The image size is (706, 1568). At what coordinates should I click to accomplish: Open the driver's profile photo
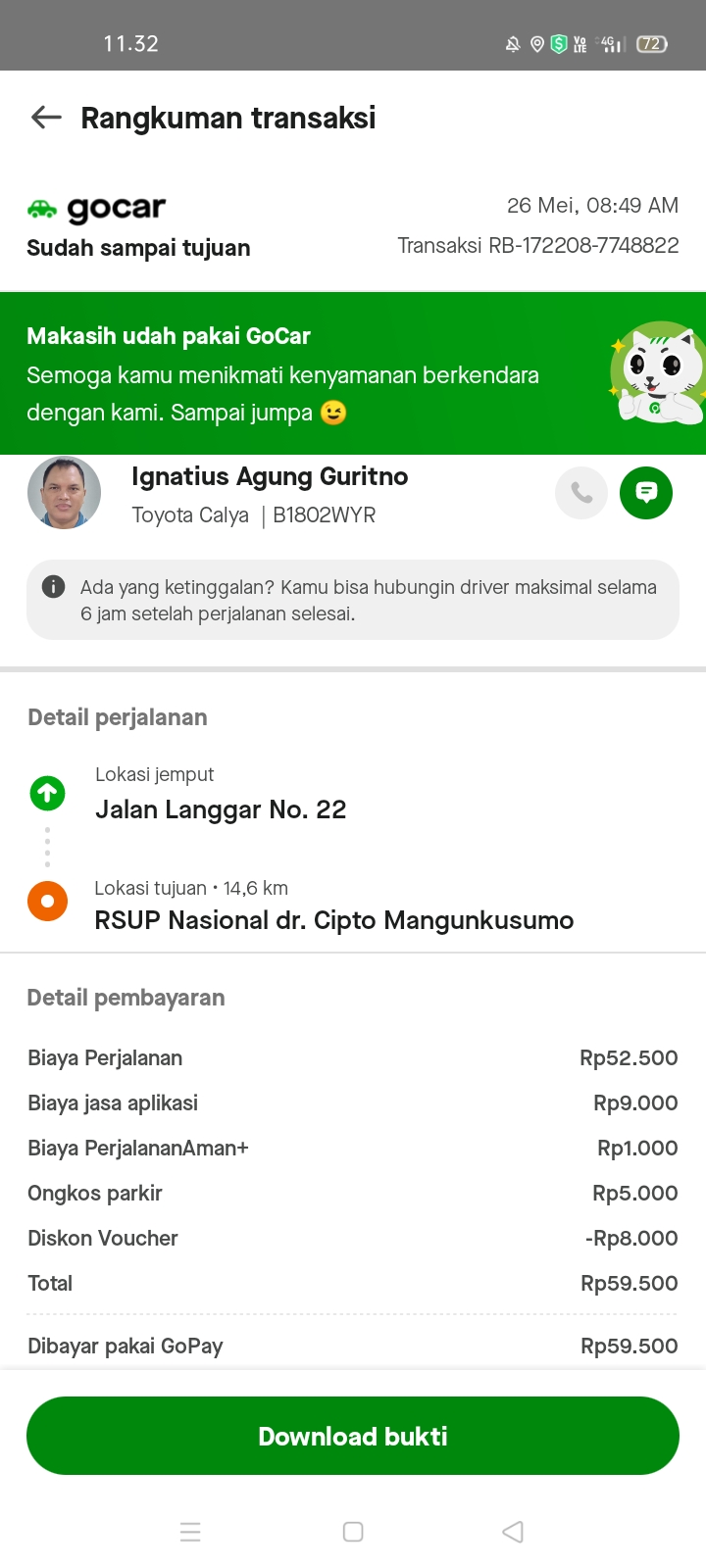pyautogui.click(x=65, y=493)
